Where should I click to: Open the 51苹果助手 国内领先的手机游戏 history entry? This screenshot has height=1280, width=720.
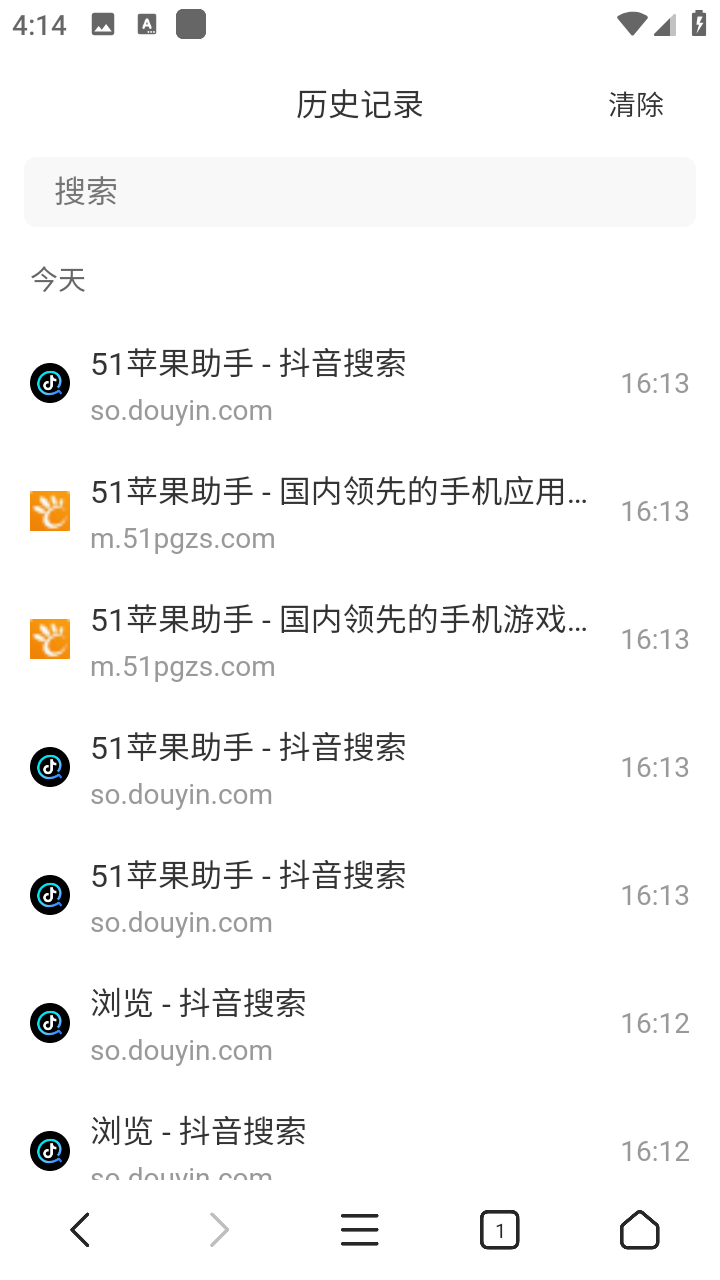point(340,640)
